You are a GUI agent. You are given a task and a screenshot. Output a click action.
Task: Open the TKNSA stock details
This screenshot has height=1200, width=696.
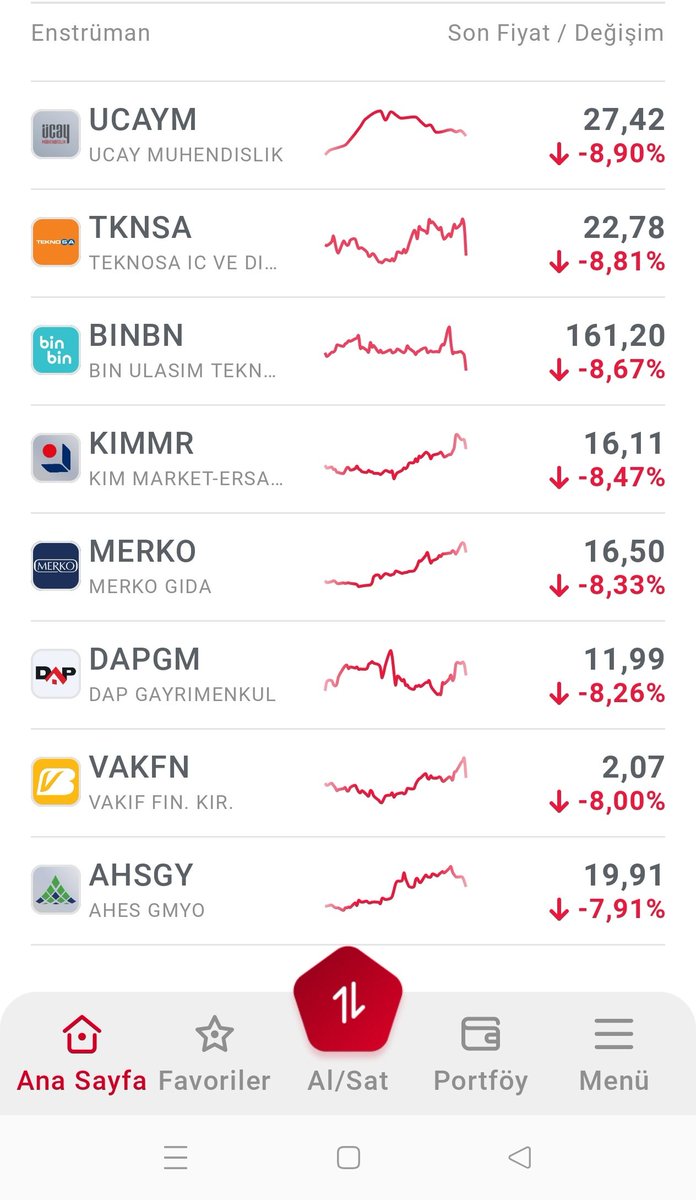(347, 243)
